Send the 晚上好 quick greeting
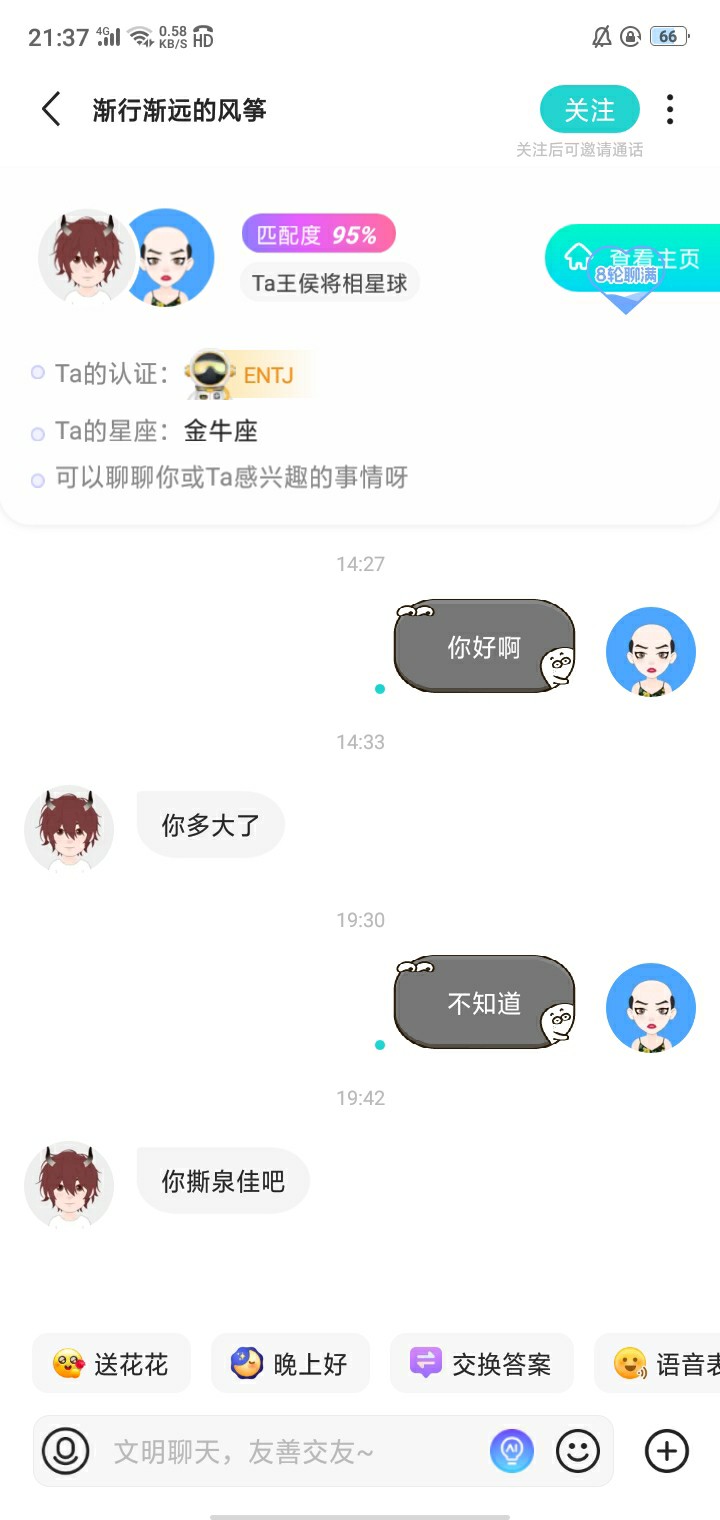 [290, 1363]
